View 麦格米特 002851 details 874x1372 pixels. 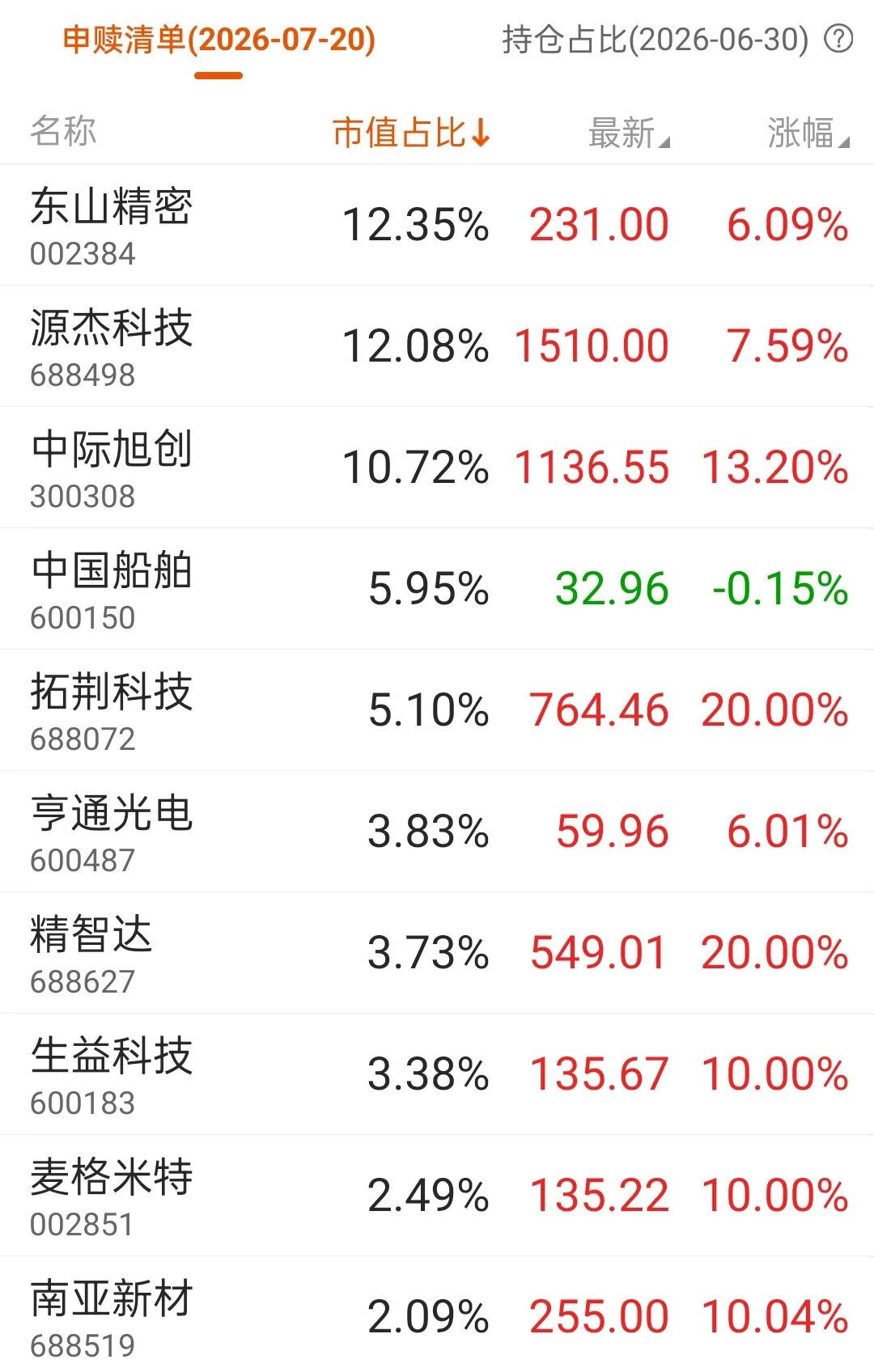[437, 1196]
